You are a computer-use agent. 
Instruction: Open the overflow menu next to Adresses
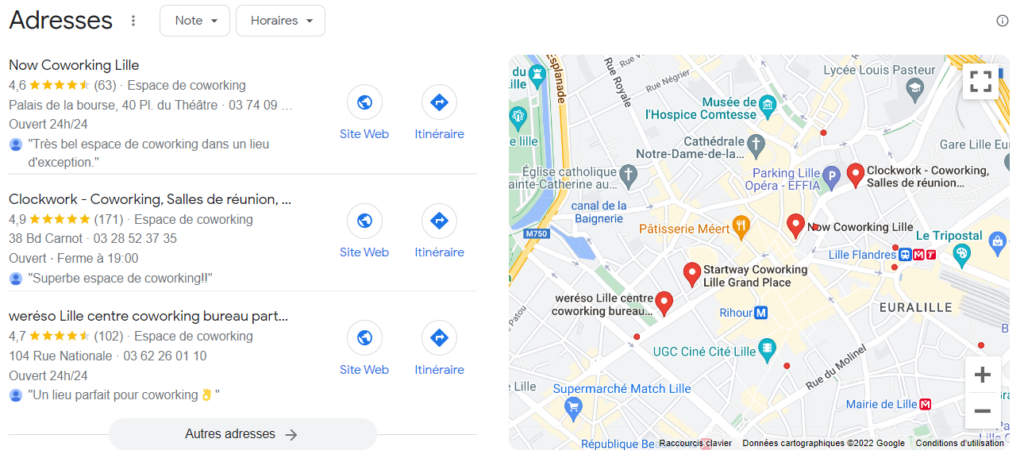(x=134, y=21)
